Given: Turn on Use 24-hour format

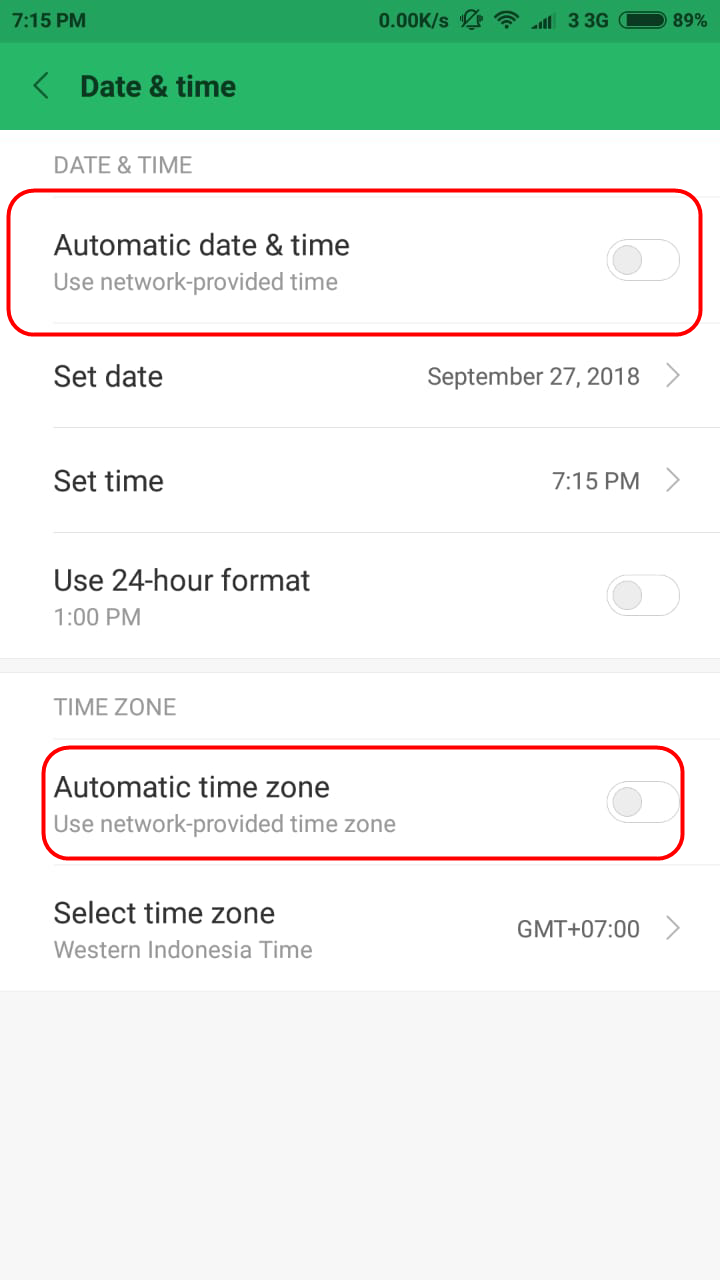Looking at the screenshot, I should pyautogui.click(x=643, y=596).
